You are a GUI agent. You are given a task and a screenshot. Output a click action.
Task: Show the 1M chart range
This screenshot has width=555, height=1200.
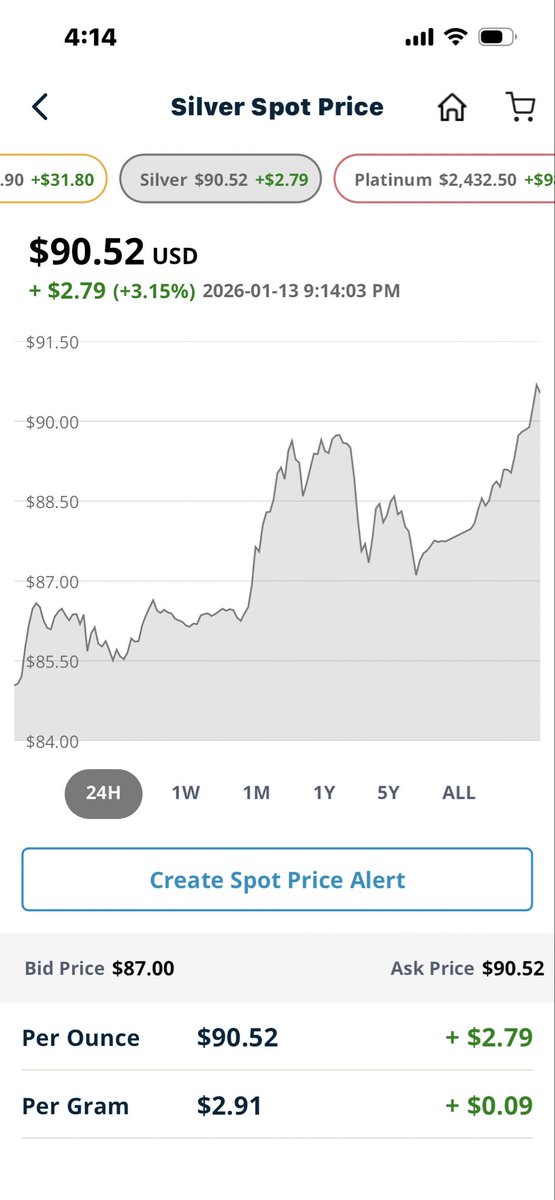(256, 793)
